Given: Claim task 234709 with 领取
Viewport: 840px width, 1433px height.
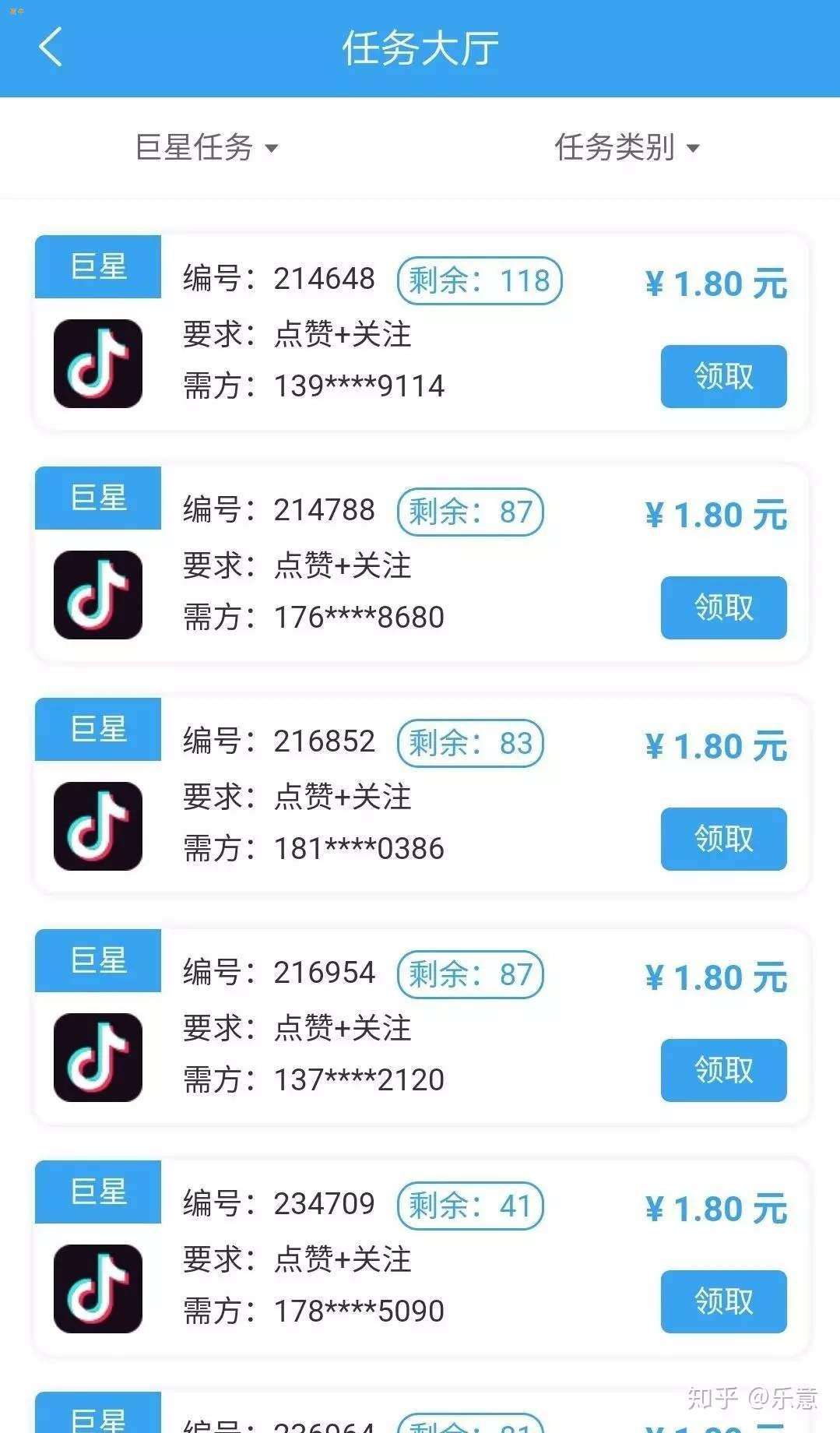Looking at the screenshot, I should (723, 1301).
